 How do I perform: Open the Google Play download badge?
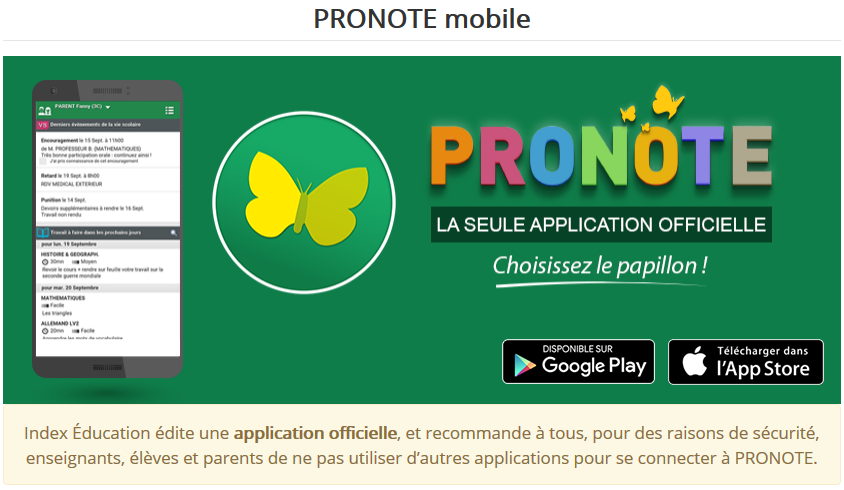click(x=578, y=362)
